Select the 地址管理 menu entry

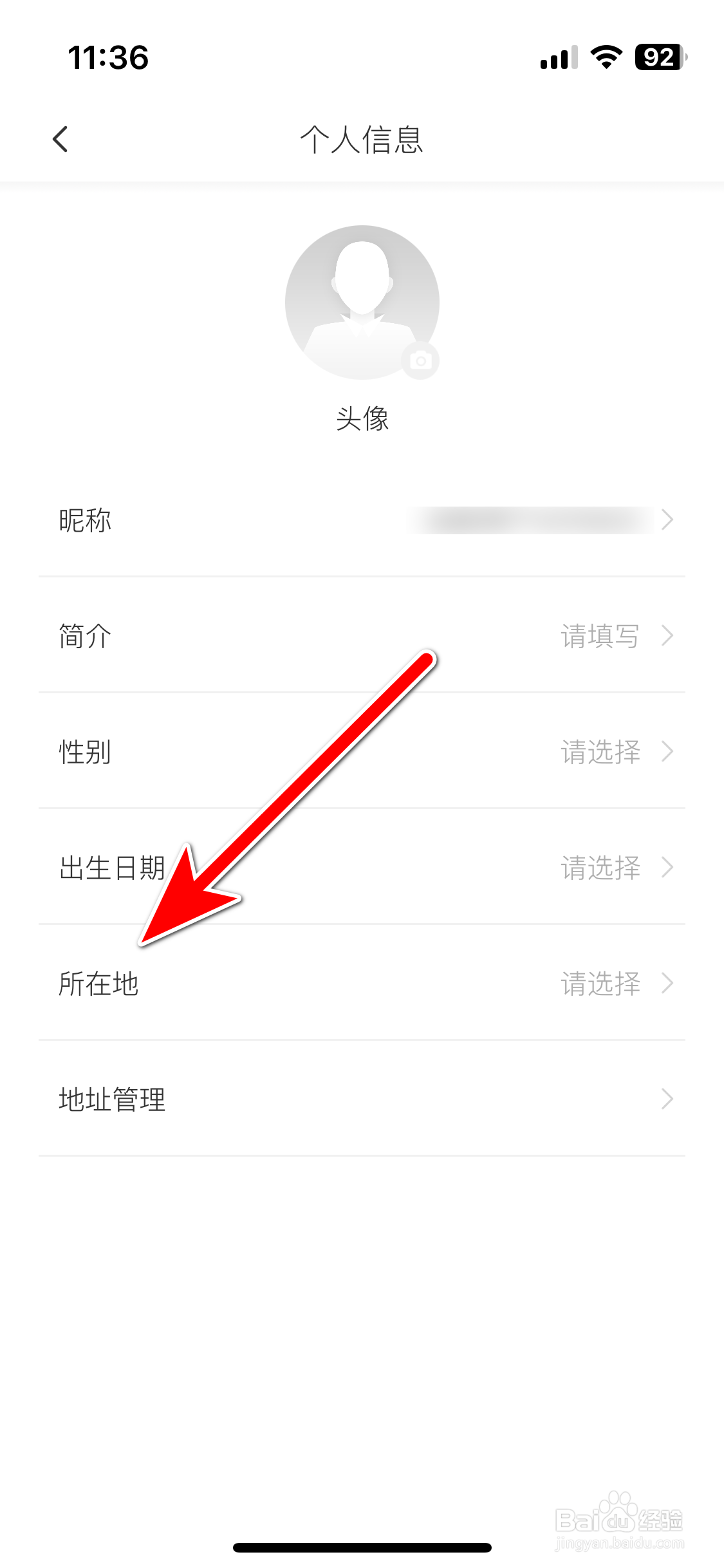coord(111,1100)
